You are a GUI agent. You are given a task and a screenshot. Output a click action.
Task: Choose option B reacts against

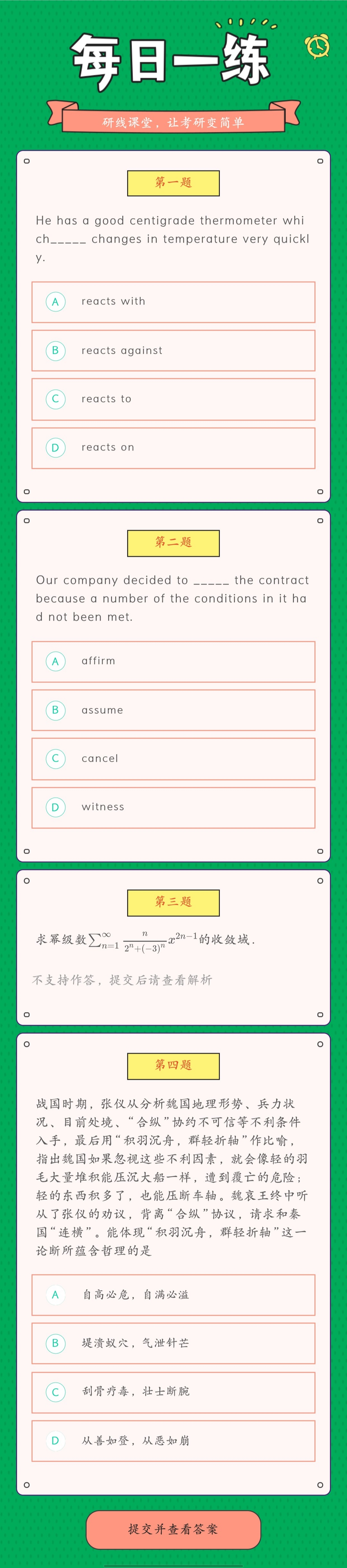173,351
